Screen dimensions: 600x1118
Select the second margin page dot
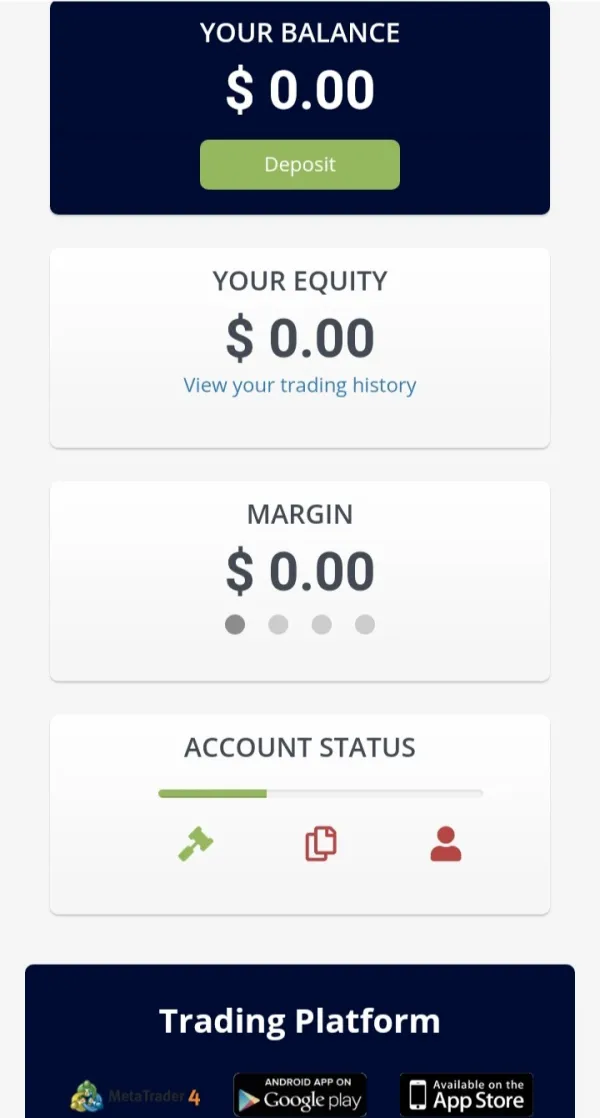pyautogui.click(x=278, y=624)
